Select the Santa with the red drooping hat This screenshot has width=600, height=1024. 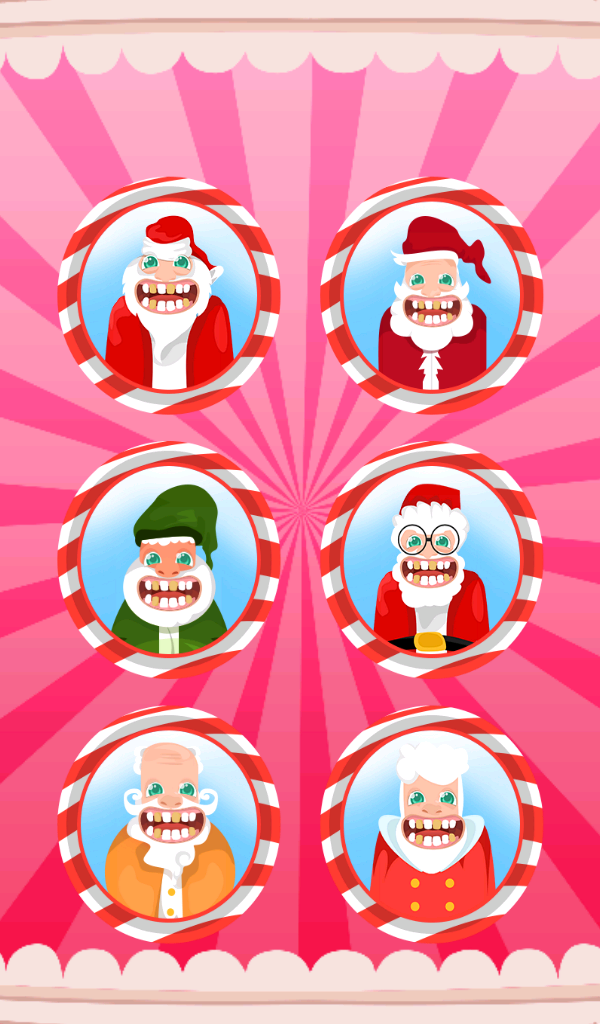click(168, 296)
